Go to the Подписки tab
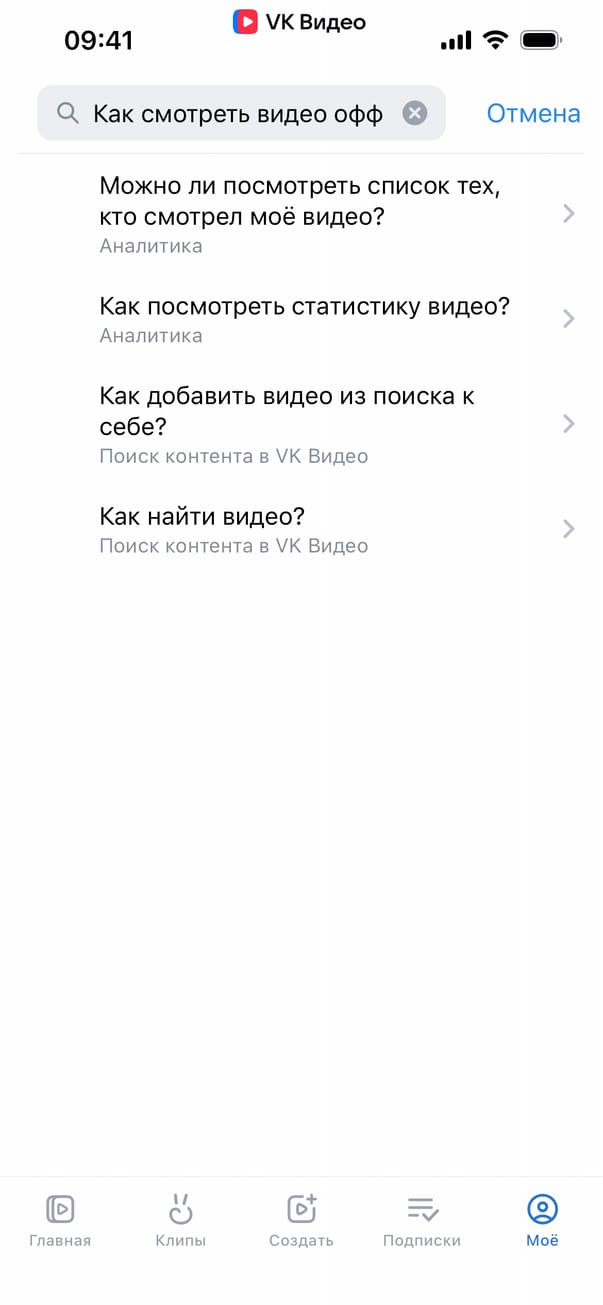The width and height of the screenshot is (603, 1305). [422, 1220]
